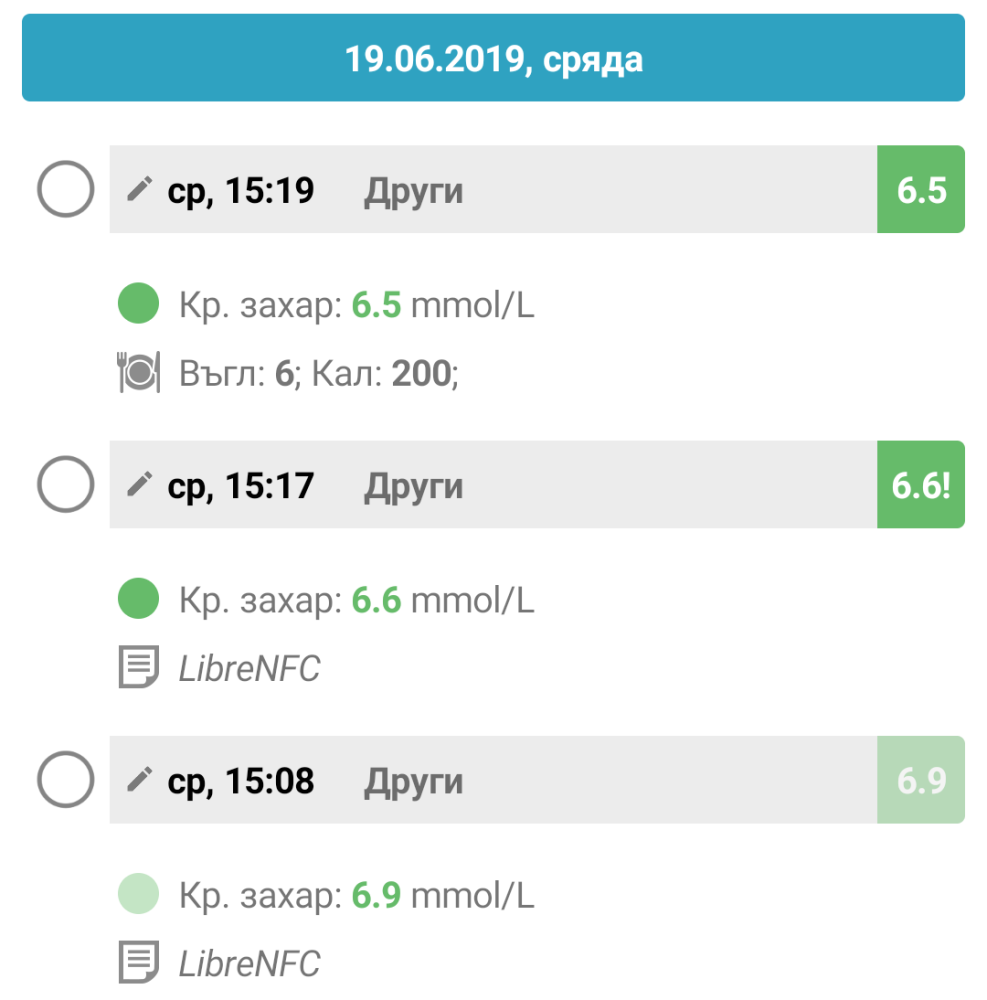Select the 15:19 entry's round checkbox

(x=65, y=190)
